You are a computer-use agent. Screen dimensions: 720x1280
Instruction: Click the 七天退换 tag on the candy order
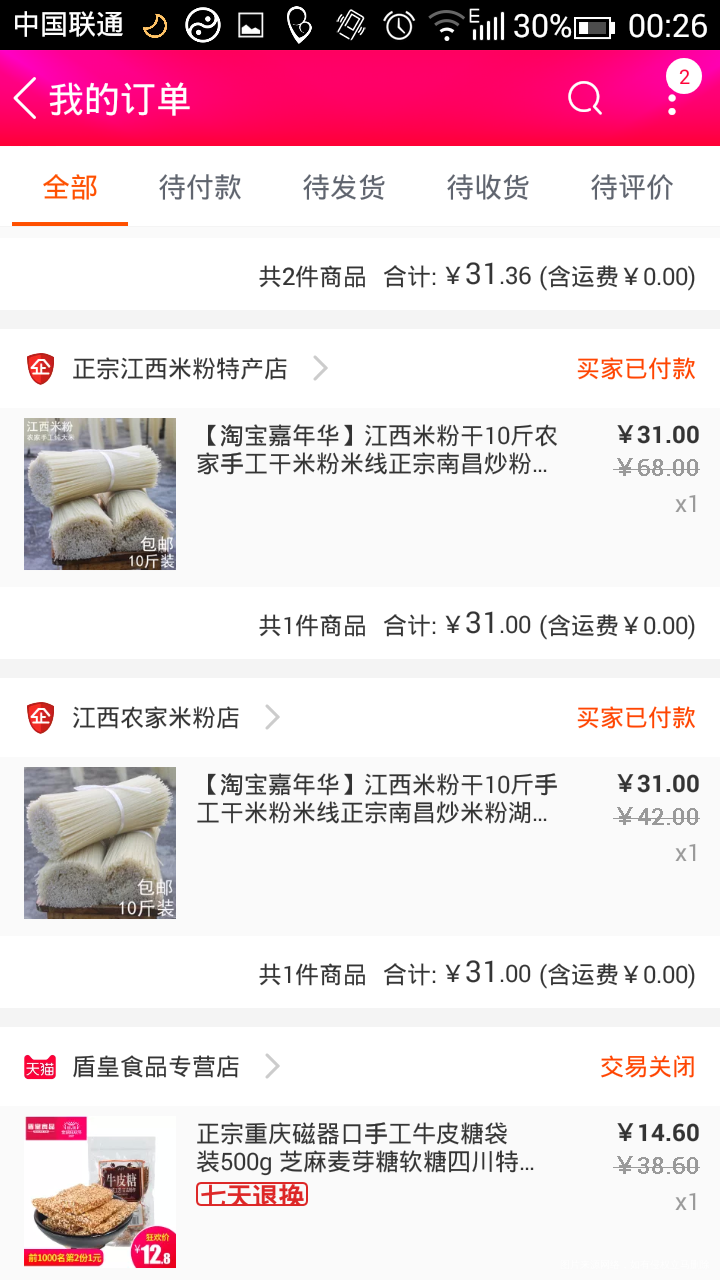coord(251,1195)
